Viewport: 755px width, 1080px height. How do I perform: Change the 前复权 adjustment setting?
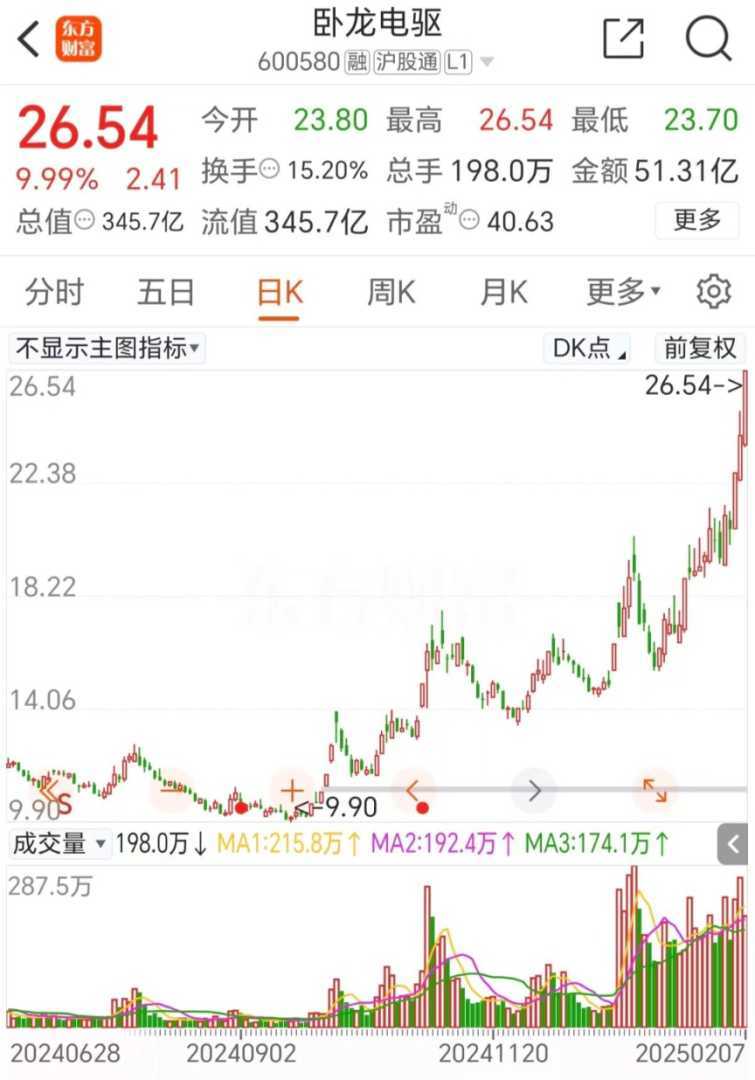[700, 348]
